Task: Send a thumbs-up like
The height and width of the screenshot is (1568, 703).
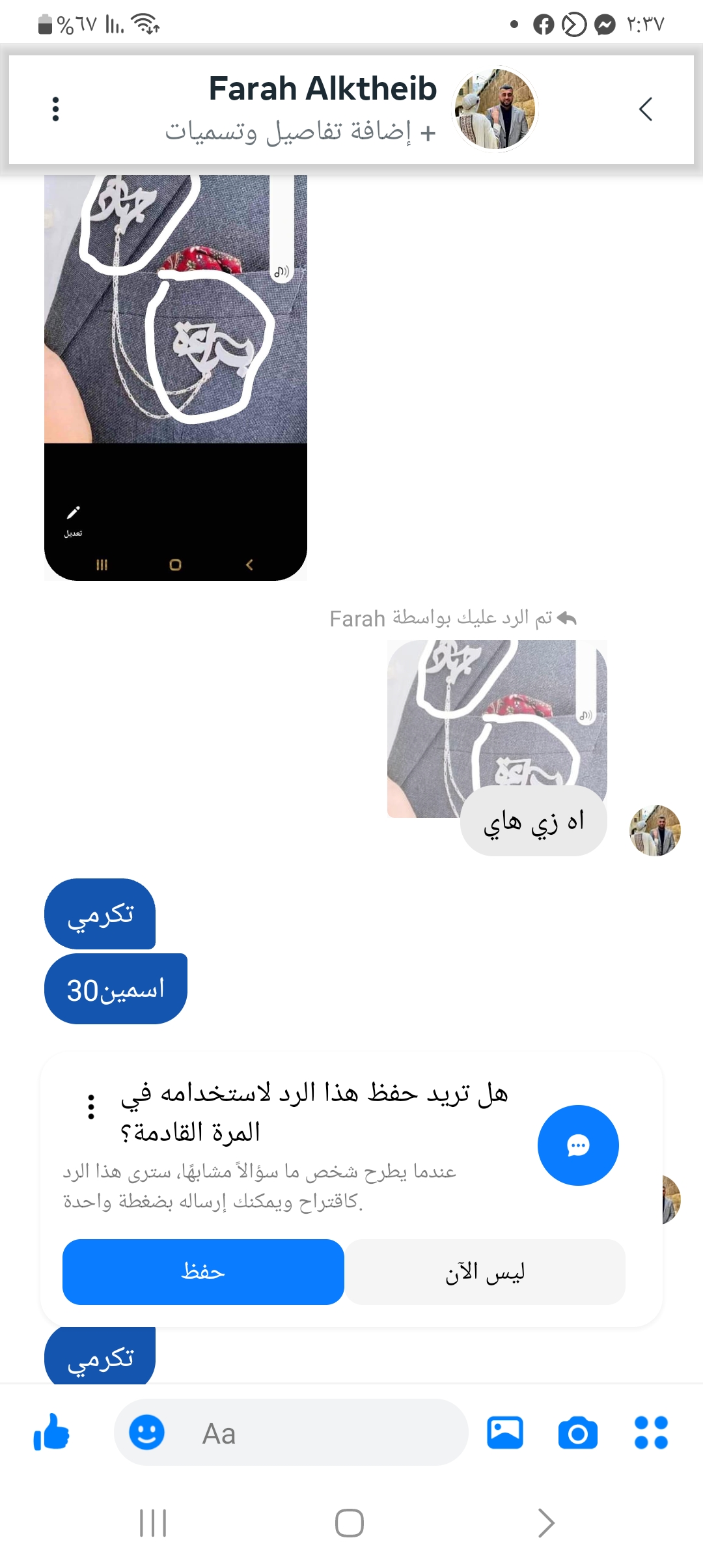Action: click(x=51, y=1433)
